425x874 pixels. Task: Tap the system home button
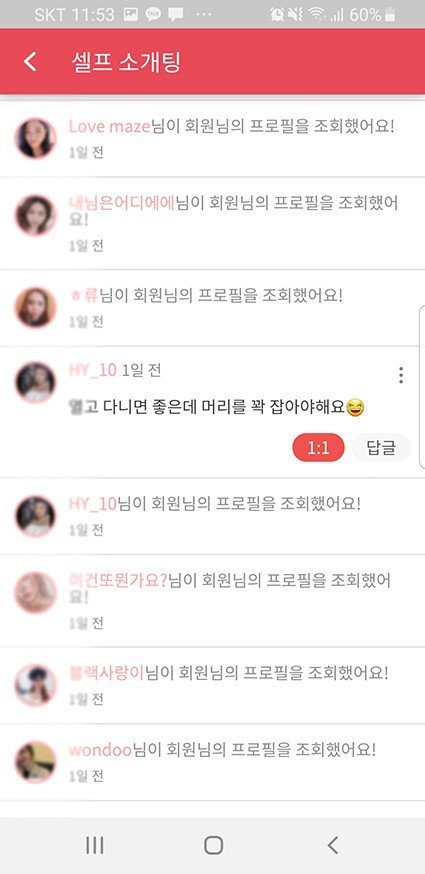point(213,845)
